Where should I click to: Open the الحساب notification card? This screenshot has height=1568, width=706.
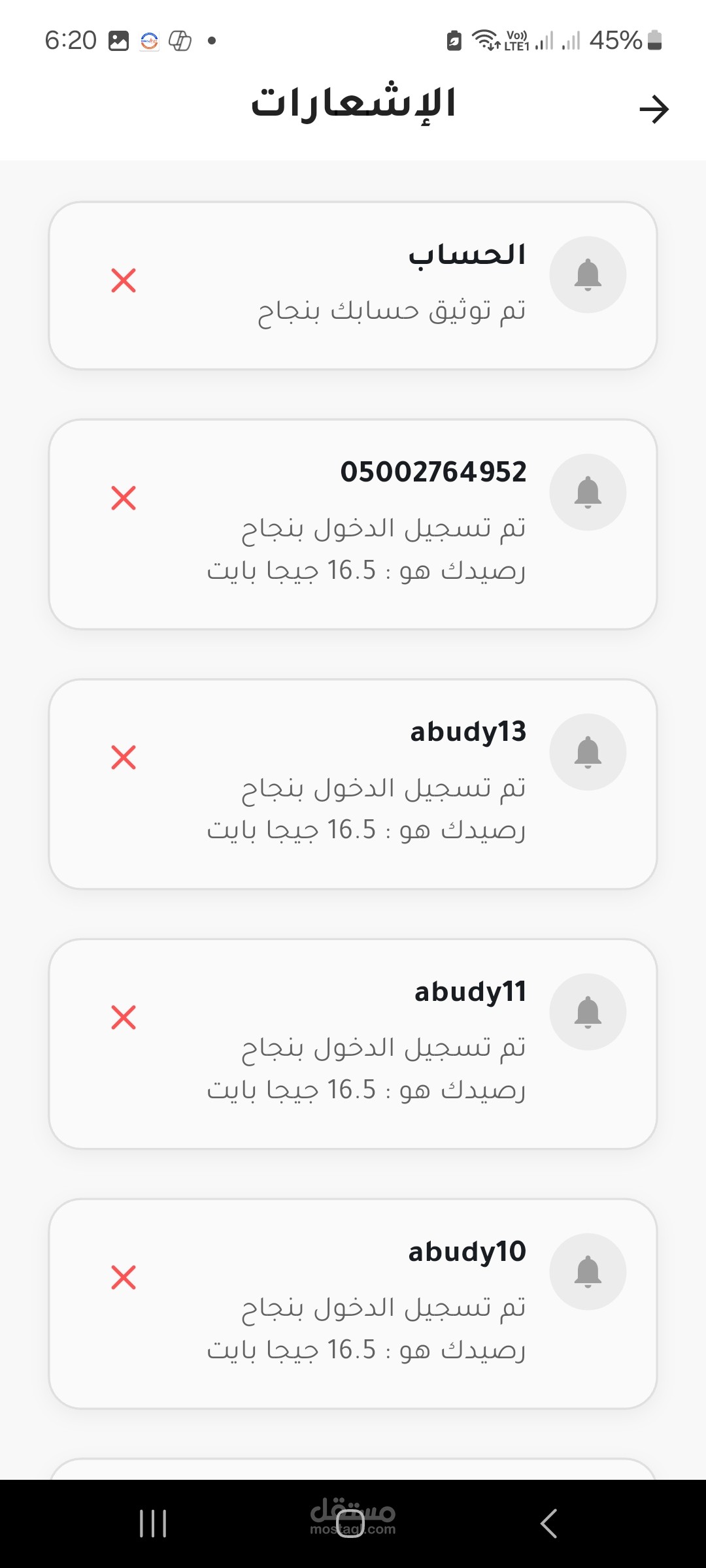point(392,286)
